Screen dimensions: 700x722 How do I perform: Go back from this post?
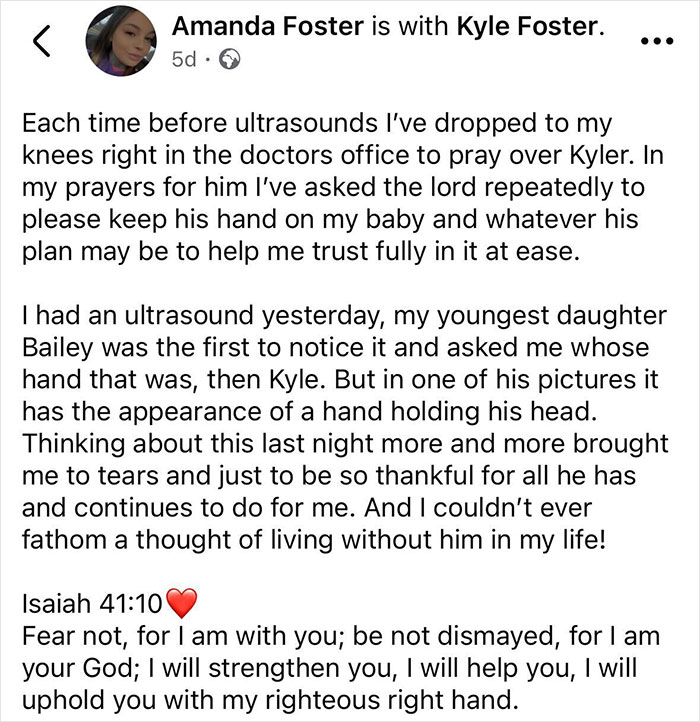42,42
